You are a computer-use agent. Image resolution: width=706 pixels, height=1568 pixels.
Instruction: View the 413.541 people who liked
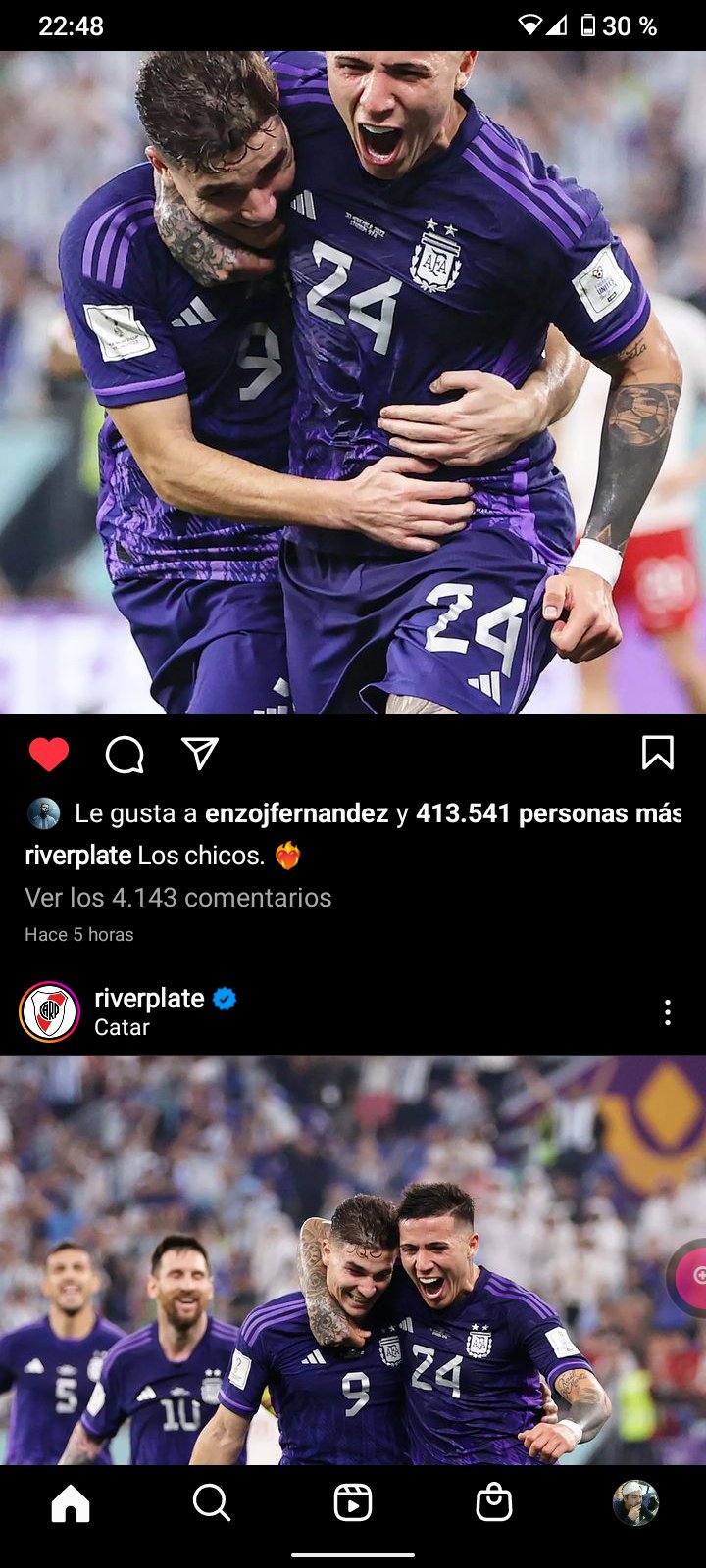point(547,813)
